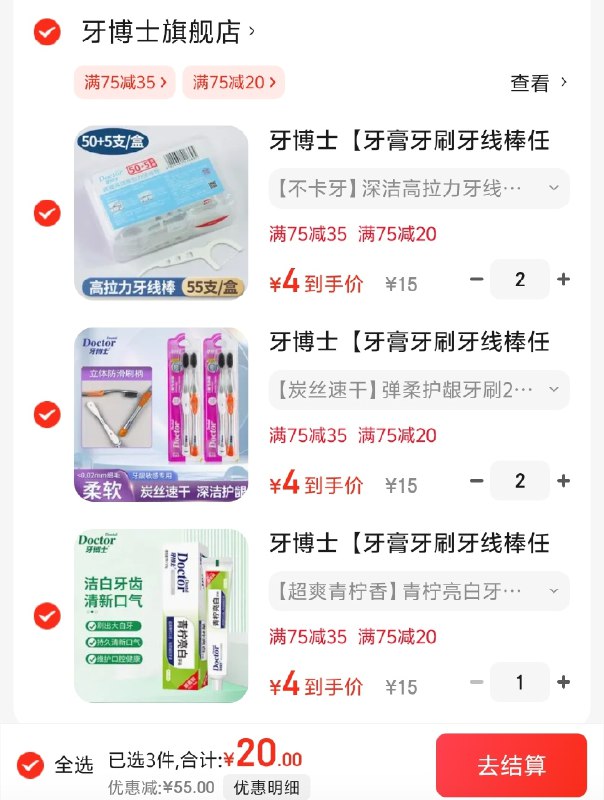Decrease quantity of the 牙线棒 item
The image size is (604, 800).
point(476,279)
